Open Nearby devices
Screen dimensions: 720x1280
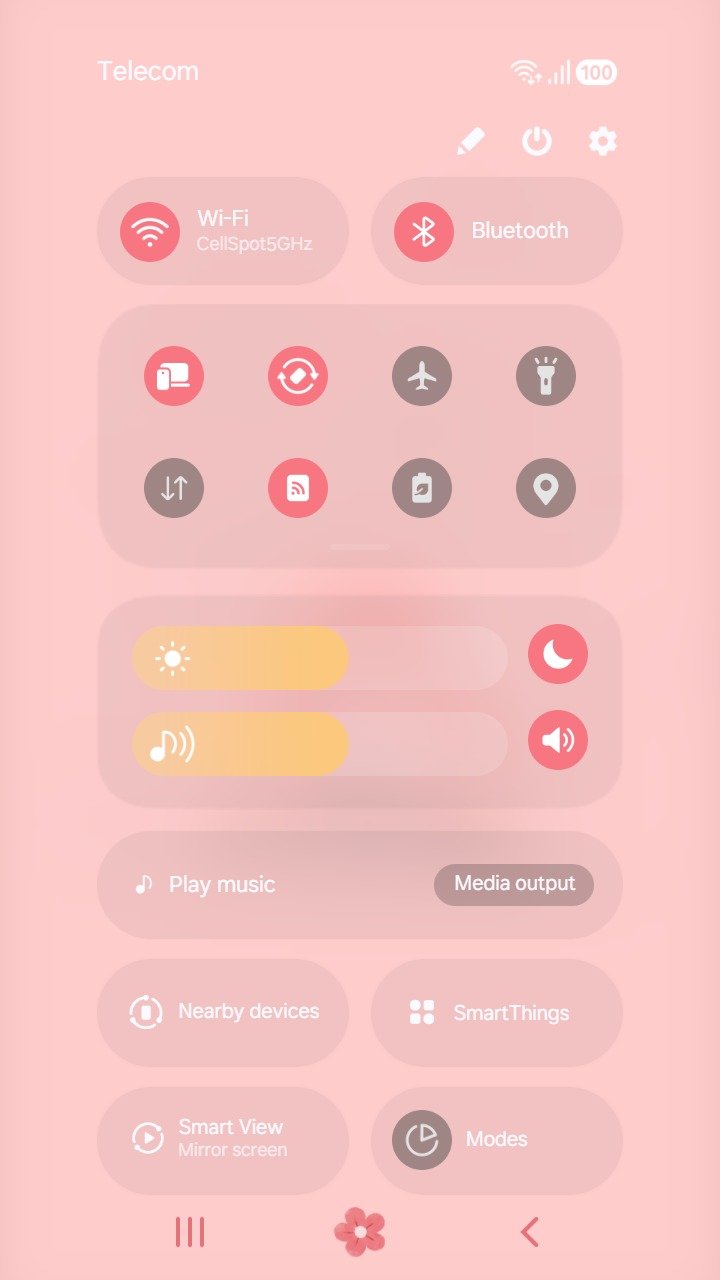223,1012
